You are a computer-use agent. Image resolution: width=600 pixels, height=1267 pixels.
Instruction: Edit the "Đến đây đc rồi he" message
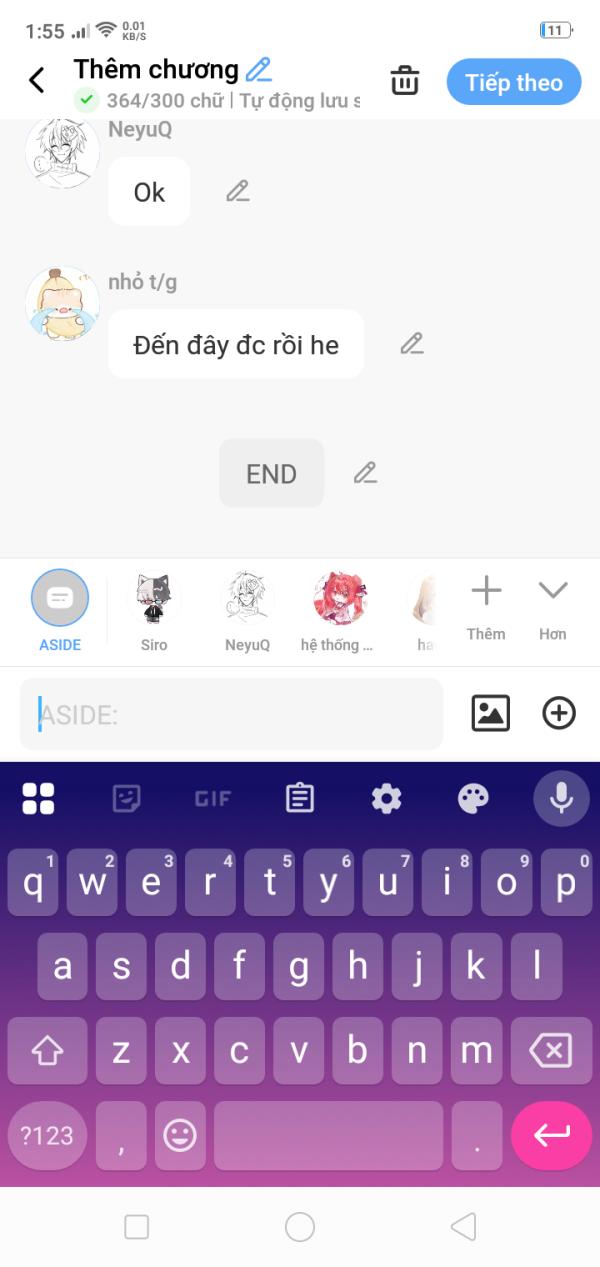pyautogui.click(x=412, y=344)
